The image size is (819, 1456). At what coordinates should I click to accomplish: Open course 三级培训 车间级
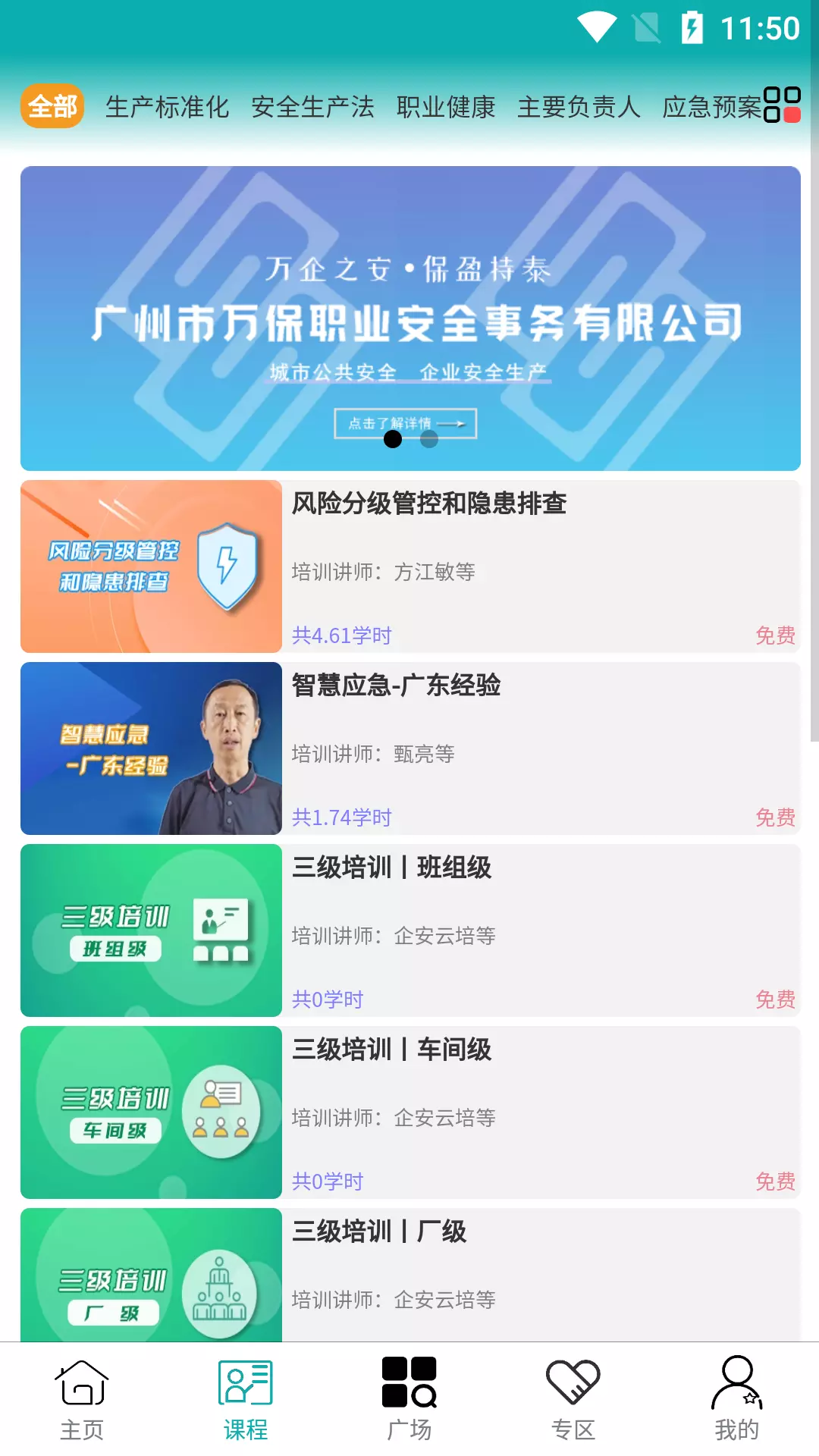(x=410, y=1112)
